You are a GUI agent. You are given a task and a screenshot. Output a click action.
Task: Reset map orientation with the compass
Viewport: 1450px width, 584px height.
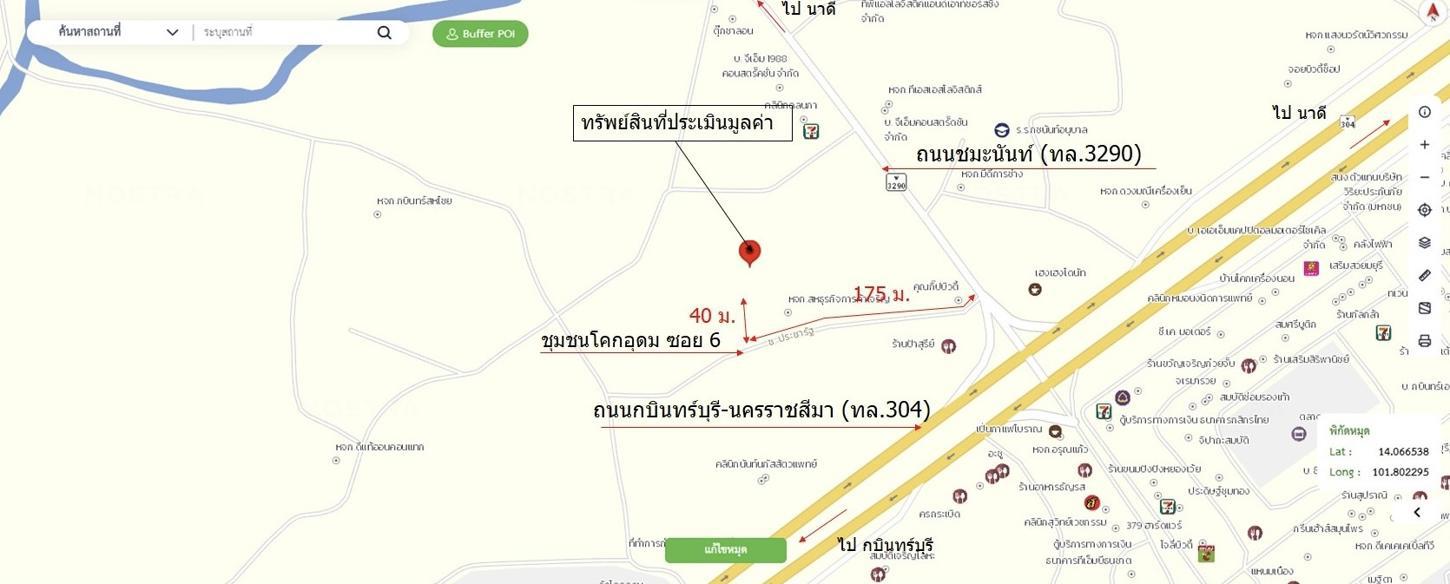(1431, 12)
